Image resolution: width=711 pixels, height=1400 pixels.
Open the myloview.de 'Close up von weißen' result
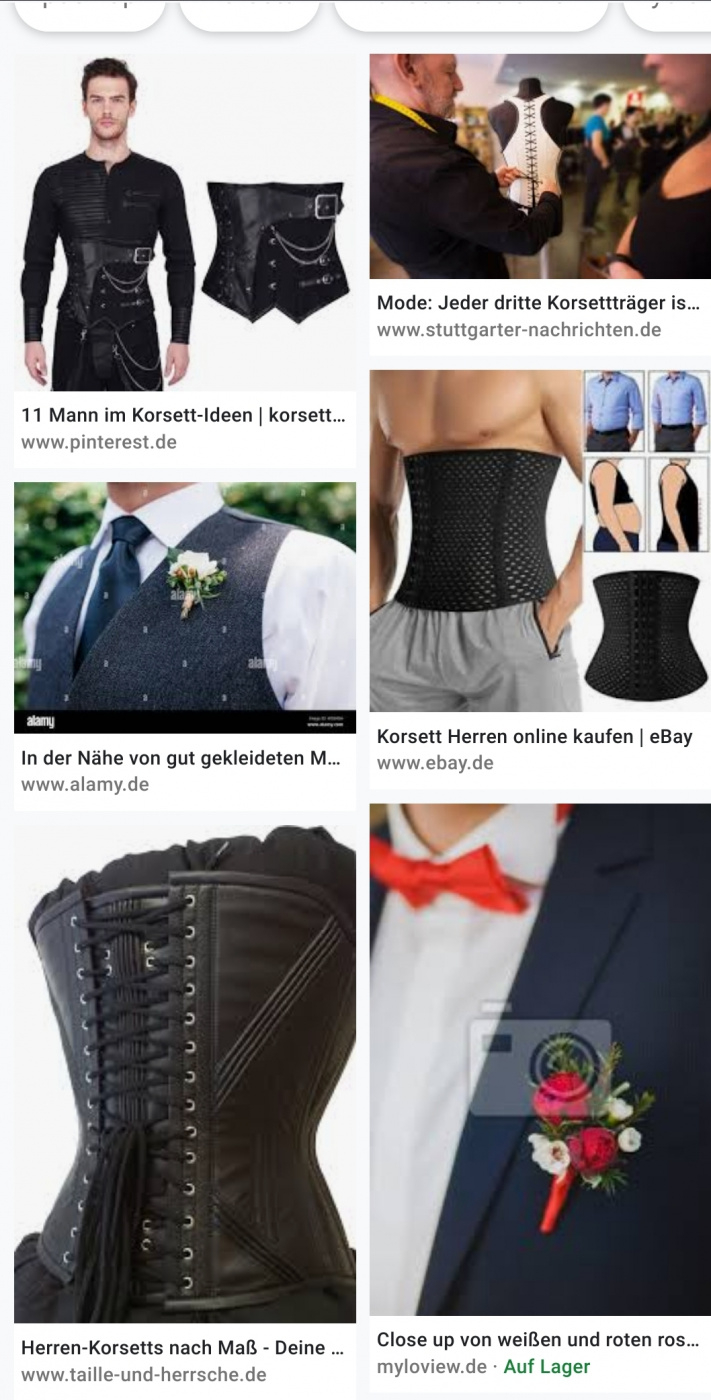coord(540,1059)
